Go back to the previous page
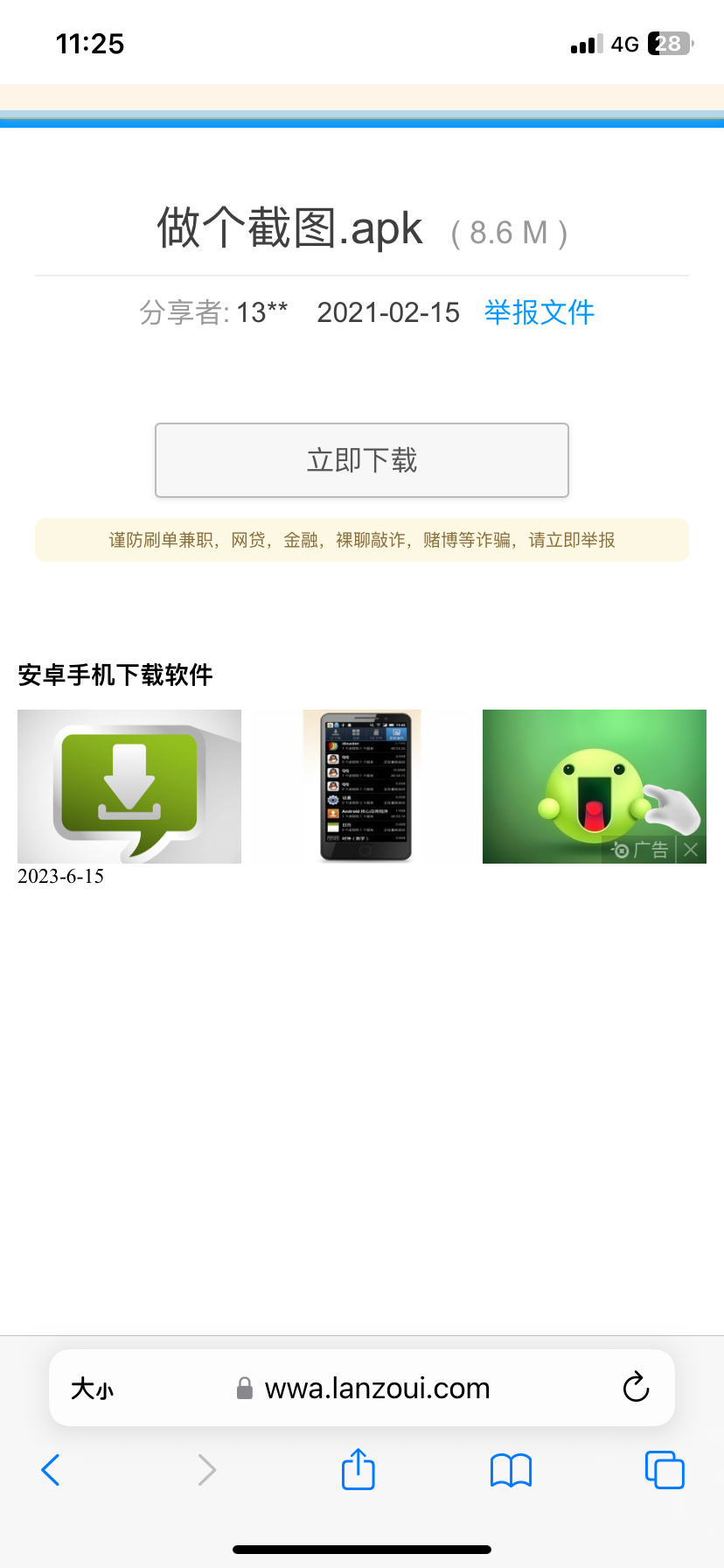Screen dimensions: 724x1568 point(51,1470)
